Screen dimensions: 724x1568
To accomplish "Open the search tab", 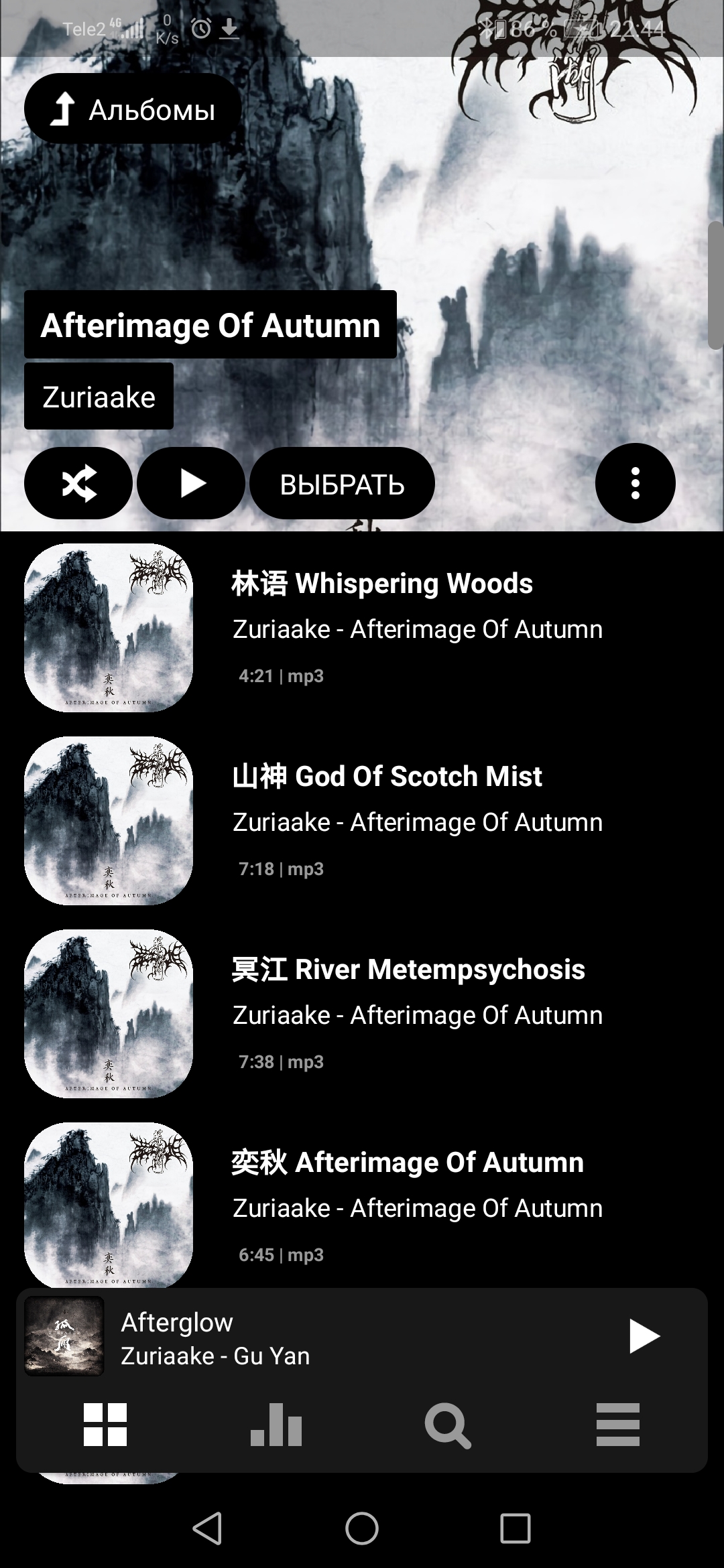I will tap(447, 1425).
